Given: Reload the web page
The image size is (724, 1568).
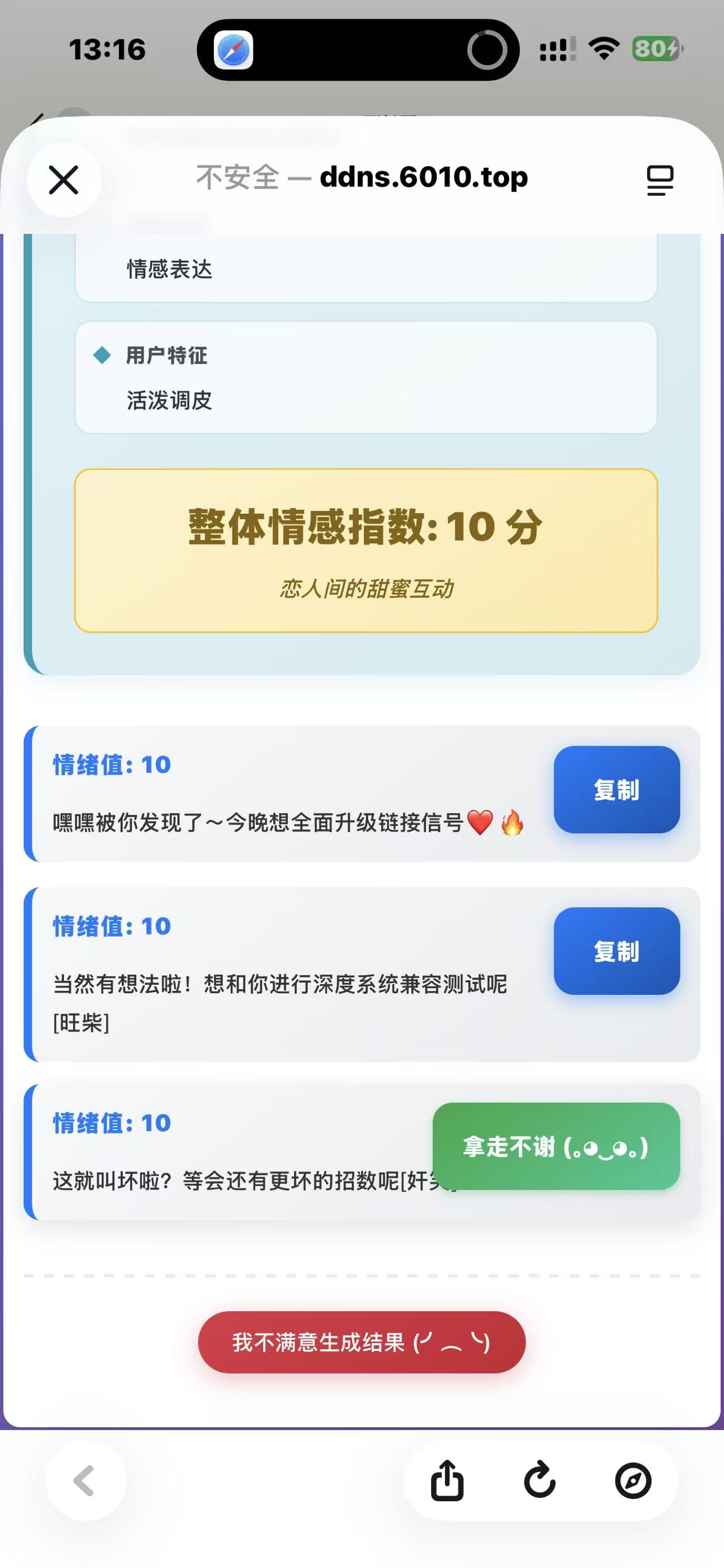Looking at the screenshot, I should click(x=540, y=1480).
